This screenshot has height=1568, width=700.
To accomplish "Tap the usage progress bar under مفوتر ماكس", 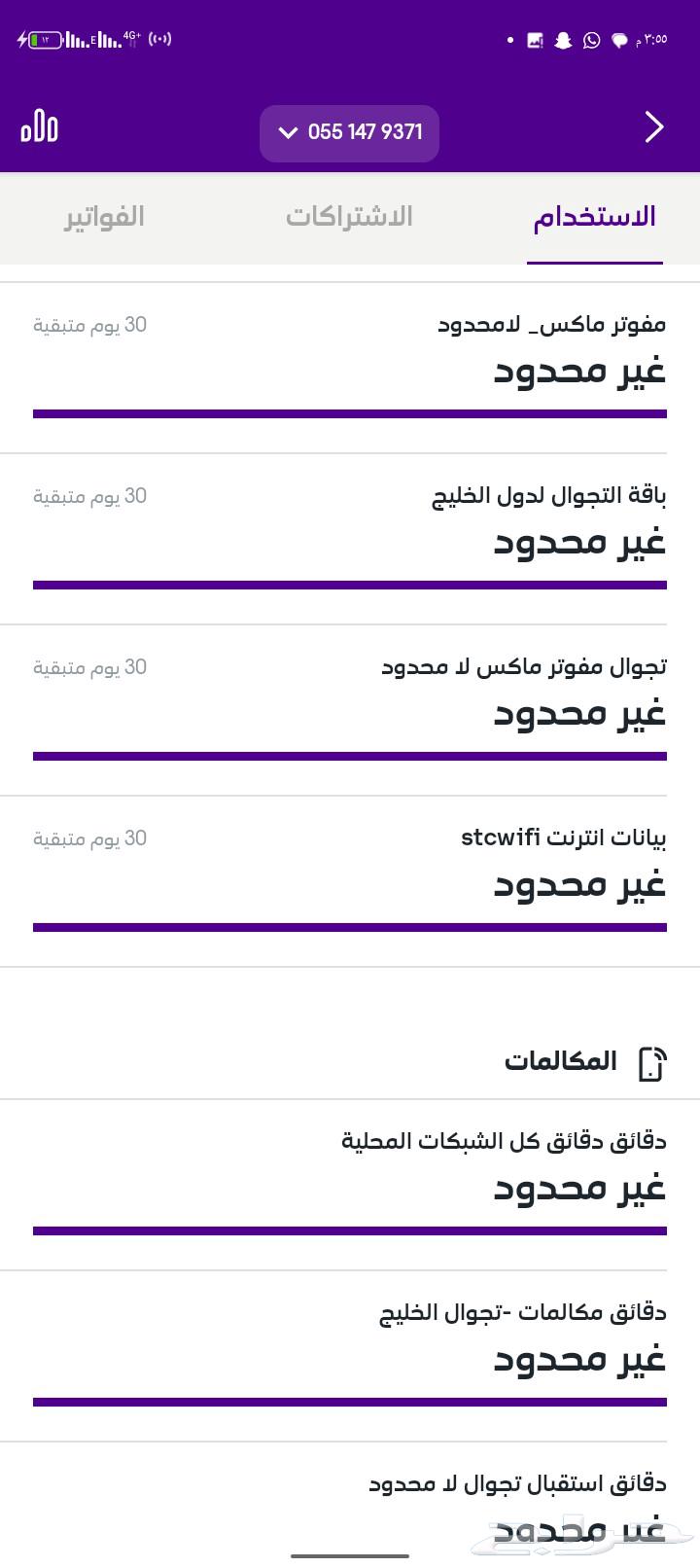I will click(x=348, y=413).
